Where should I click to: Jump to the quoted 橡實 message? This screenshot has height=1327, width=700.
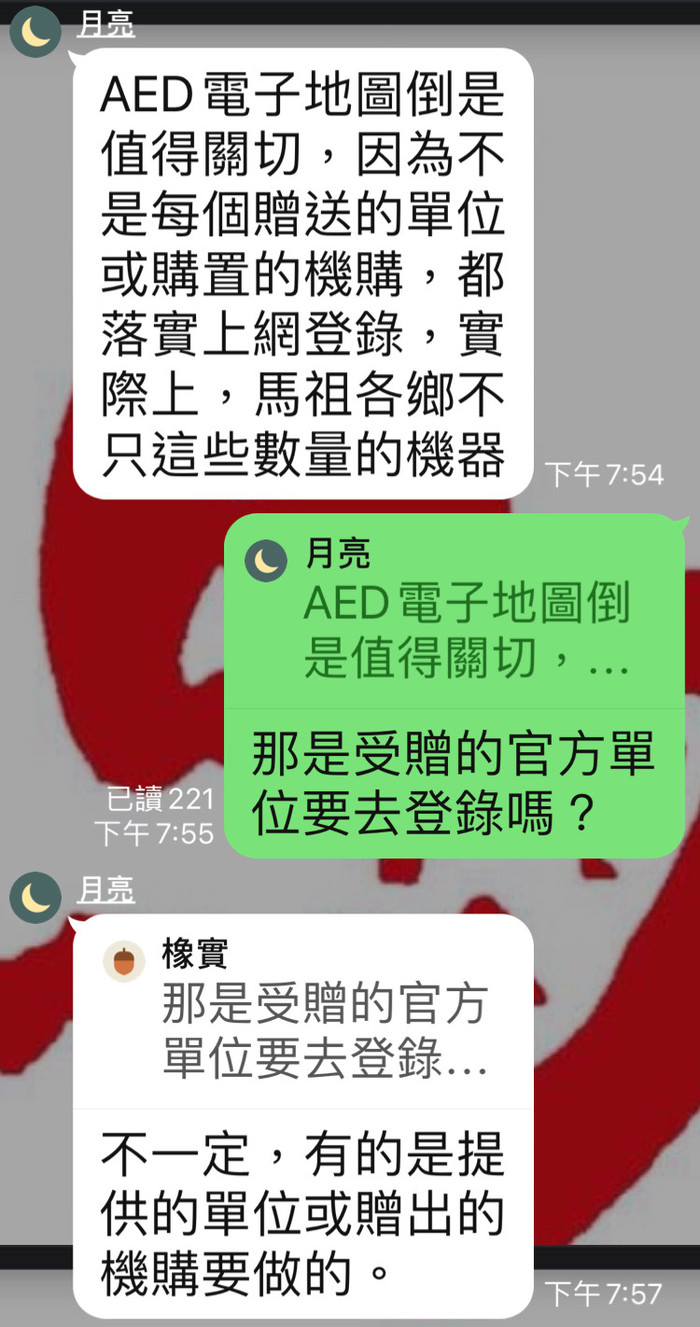[303, 1011]
